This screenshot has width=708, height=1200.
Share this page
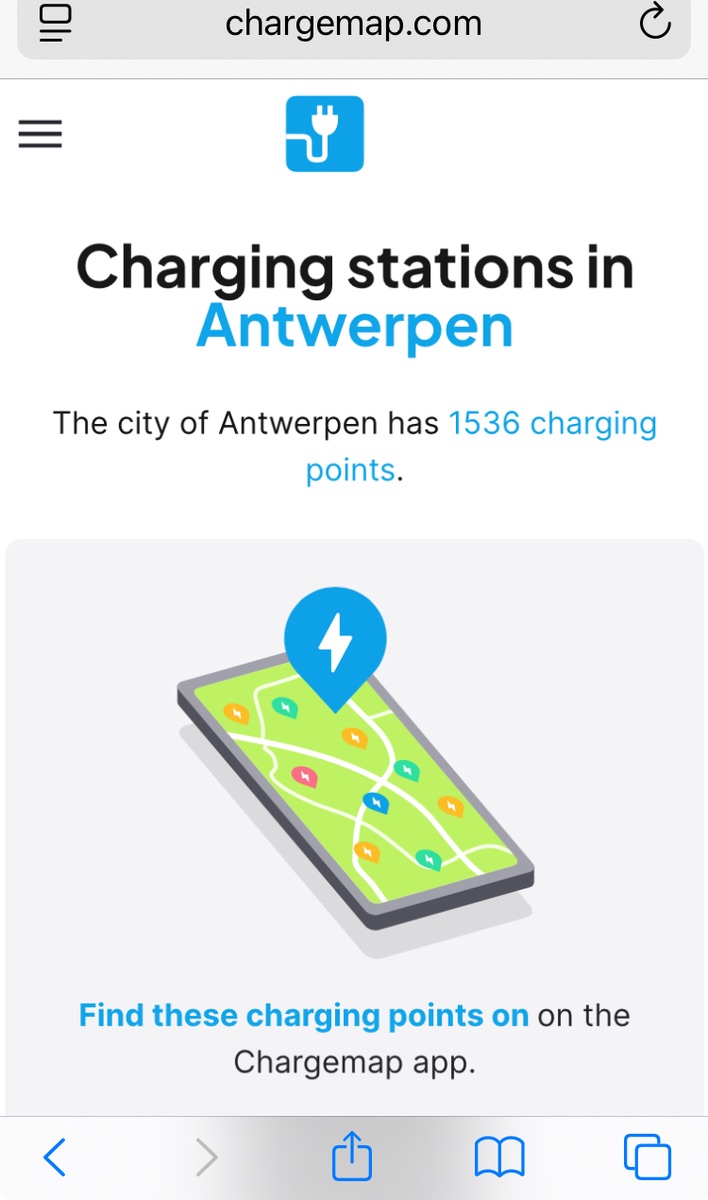(x=351, y=1157)
